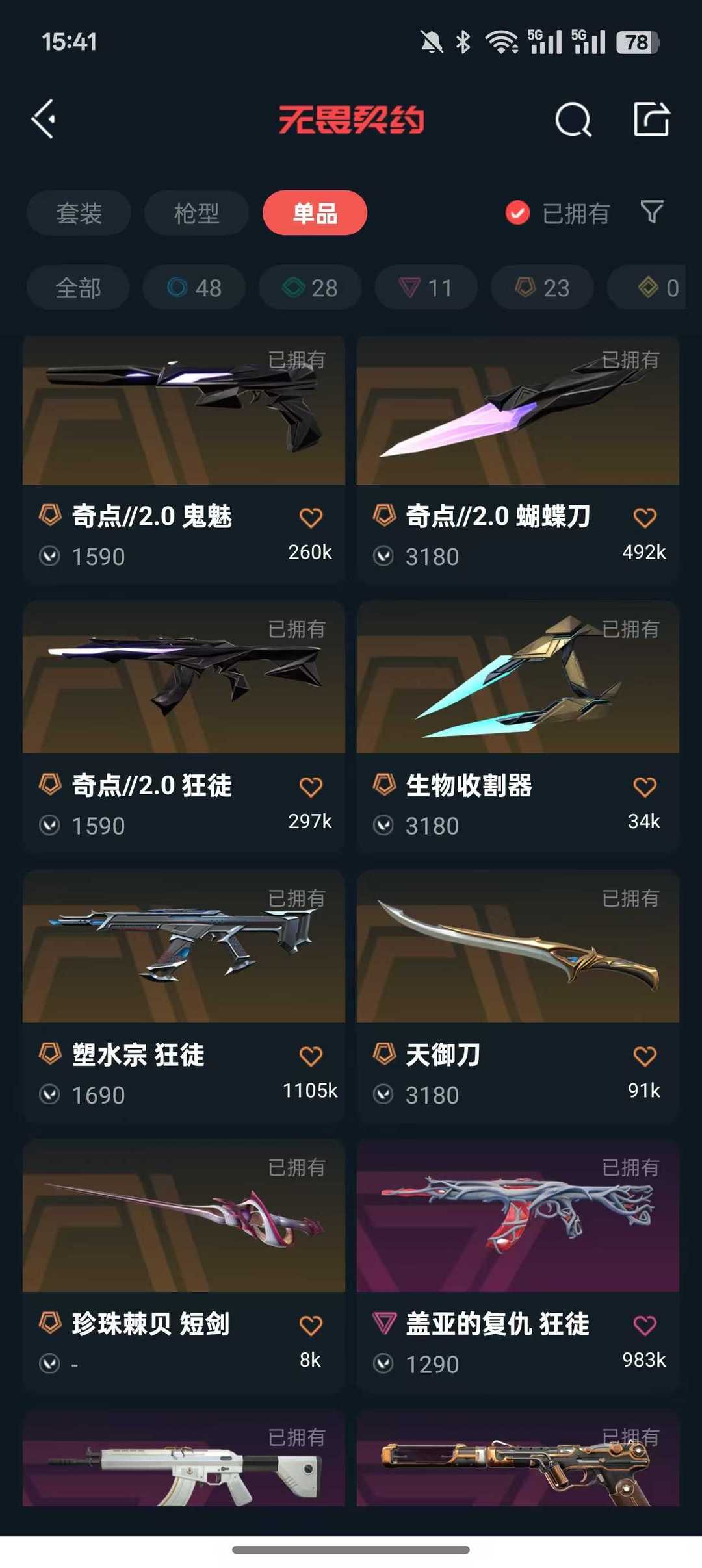
Task: Go back using the top-left arrow
Action: pyautogui.click(x=44, y=120)
